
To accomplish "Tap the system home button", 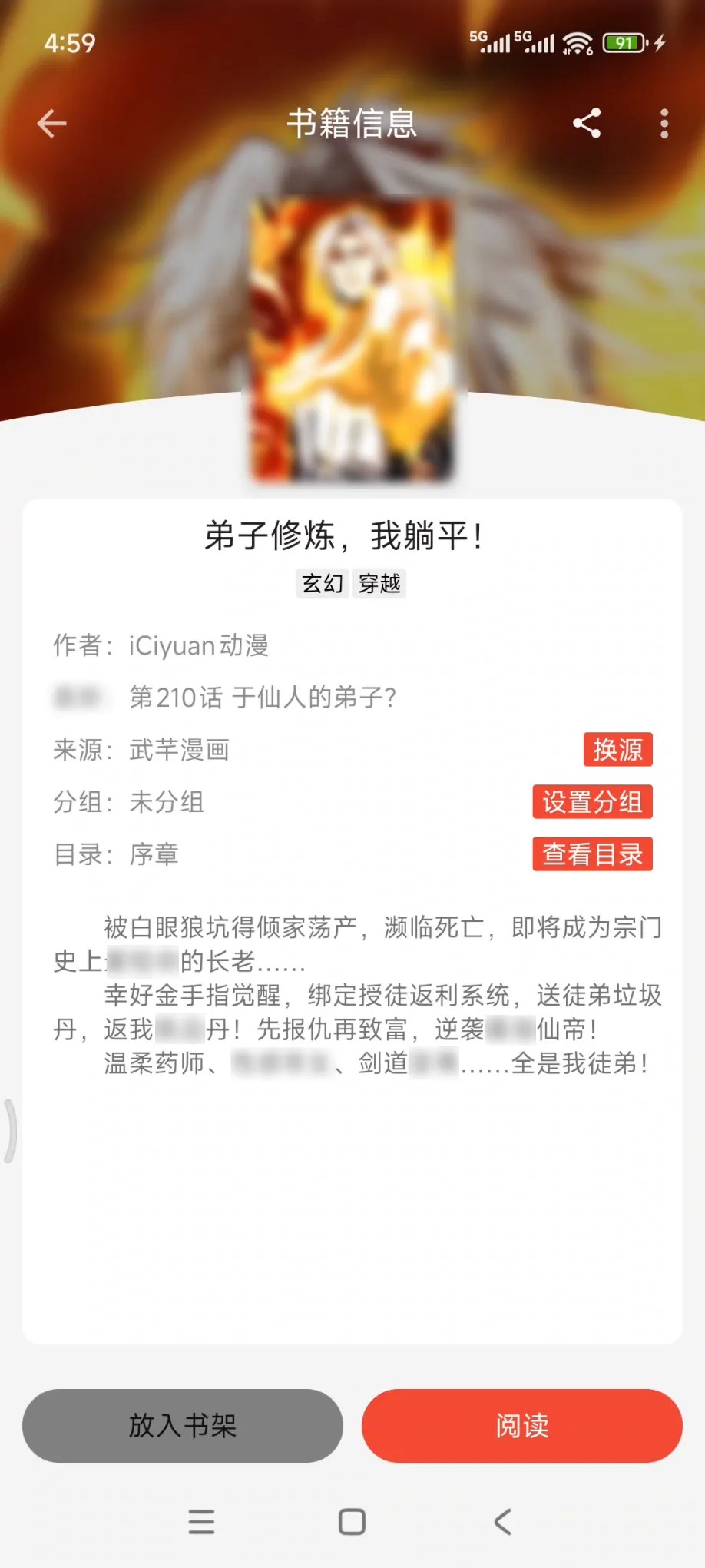I will tap(352, 1521).
